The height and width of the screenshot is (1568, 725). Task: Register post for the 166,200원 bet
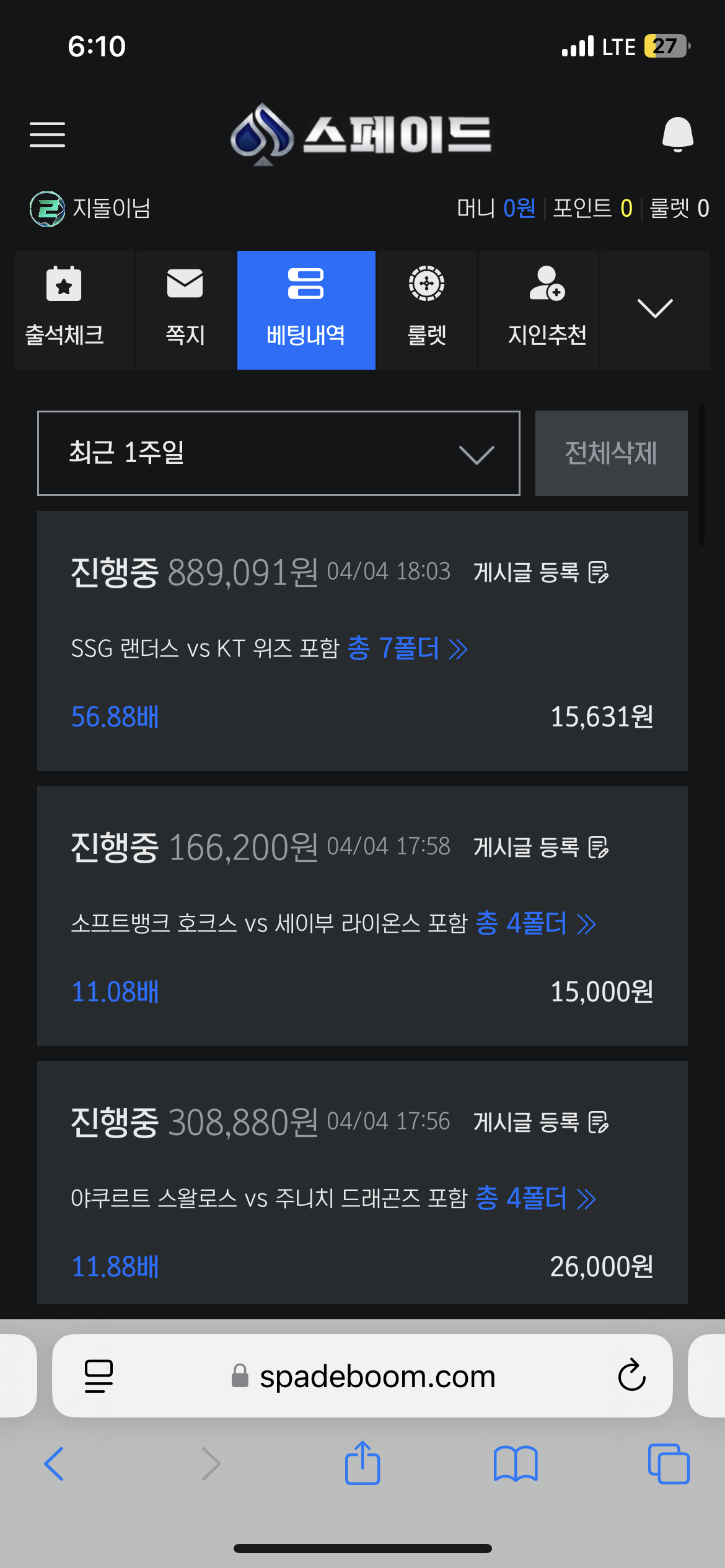541,847
